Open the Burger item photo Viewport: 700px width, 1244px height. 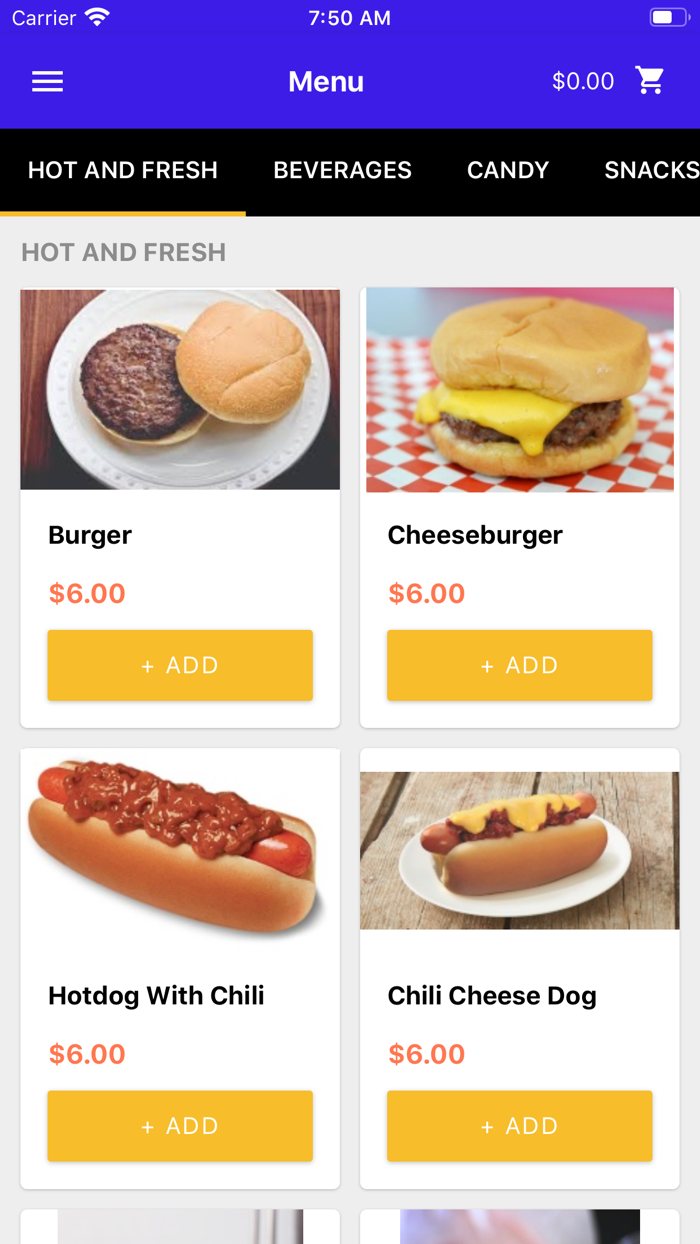point(180,389)
